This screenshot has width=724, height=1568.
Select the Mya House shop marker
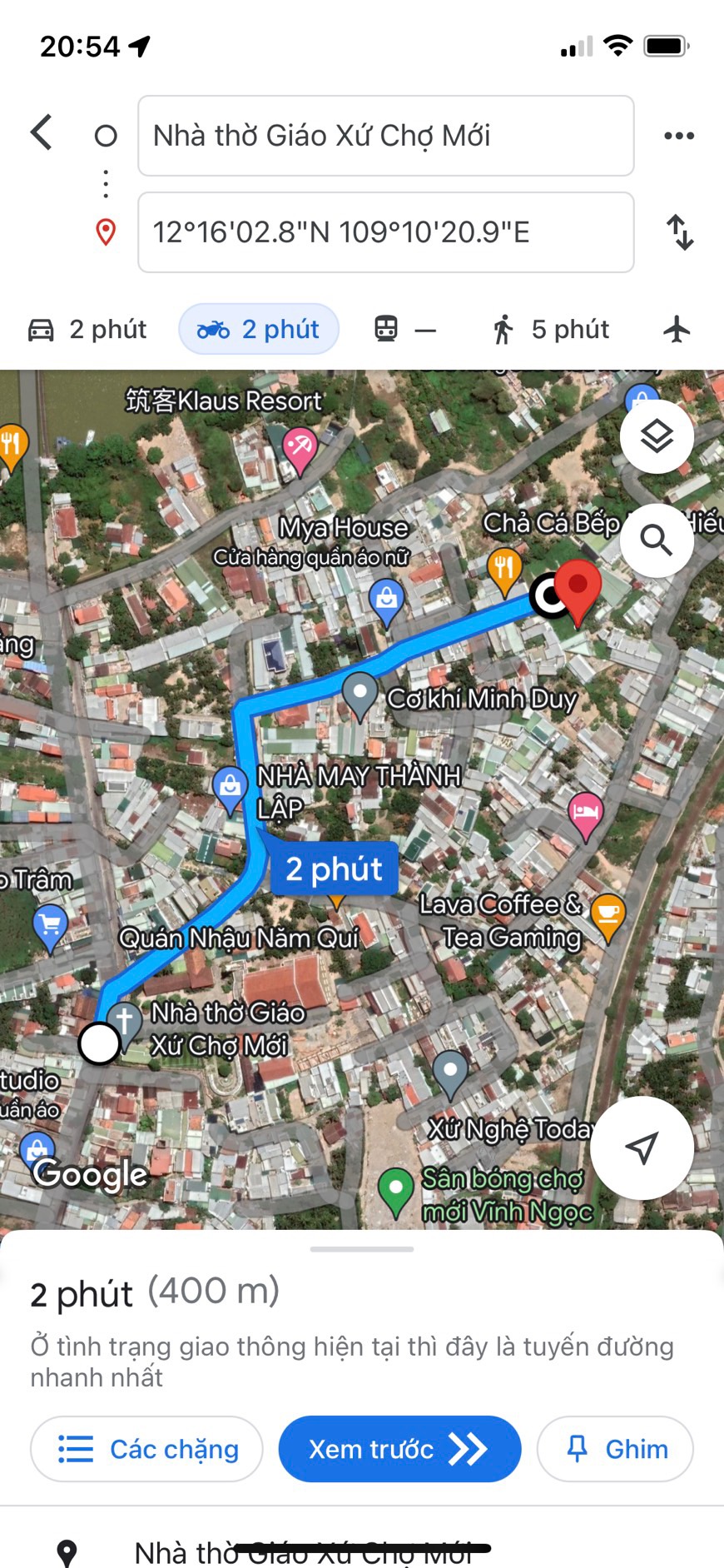(386, 600)
